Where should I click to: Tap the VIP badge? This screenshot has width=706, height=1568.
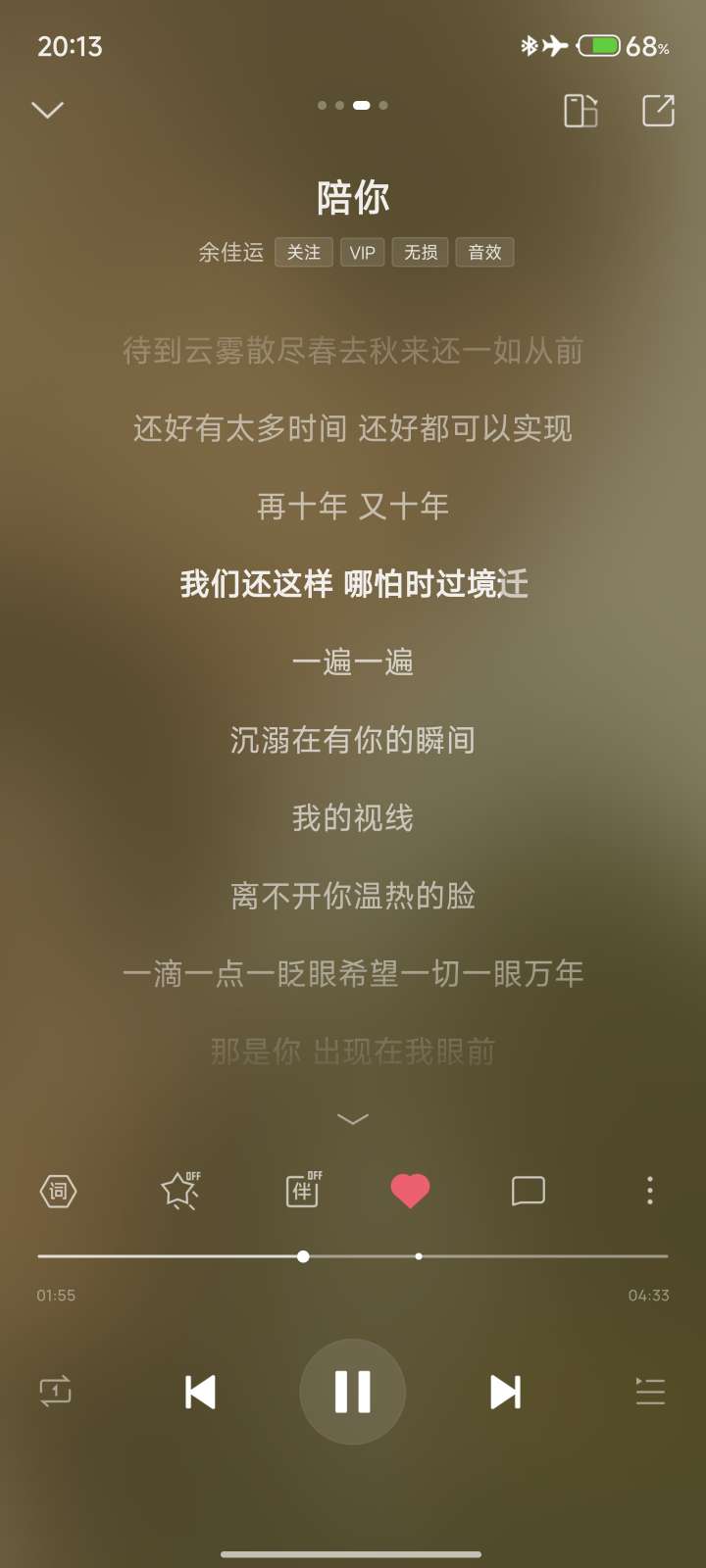click(x=362, y=253)
